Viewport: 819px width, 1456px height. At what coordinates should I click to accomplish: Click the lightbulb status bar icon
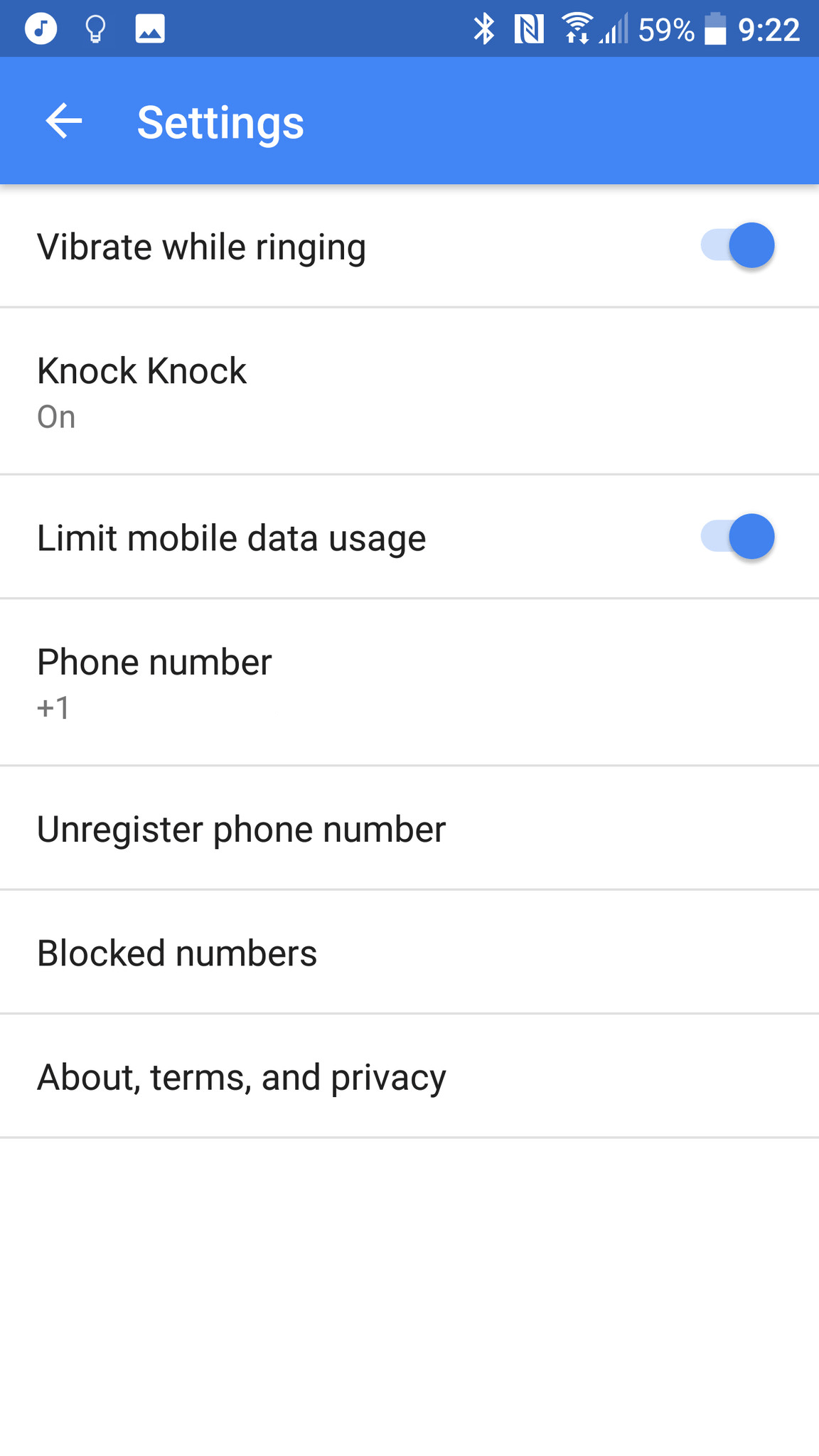pyautogui.click(x=94, y=28)
